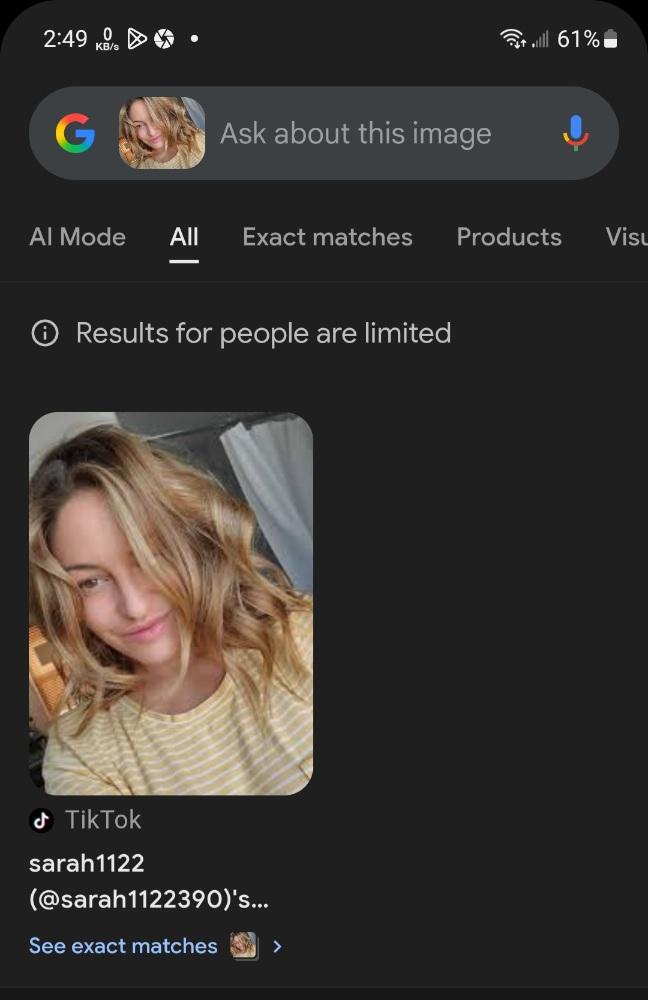Start voice search with the microphone

[575, 133]
